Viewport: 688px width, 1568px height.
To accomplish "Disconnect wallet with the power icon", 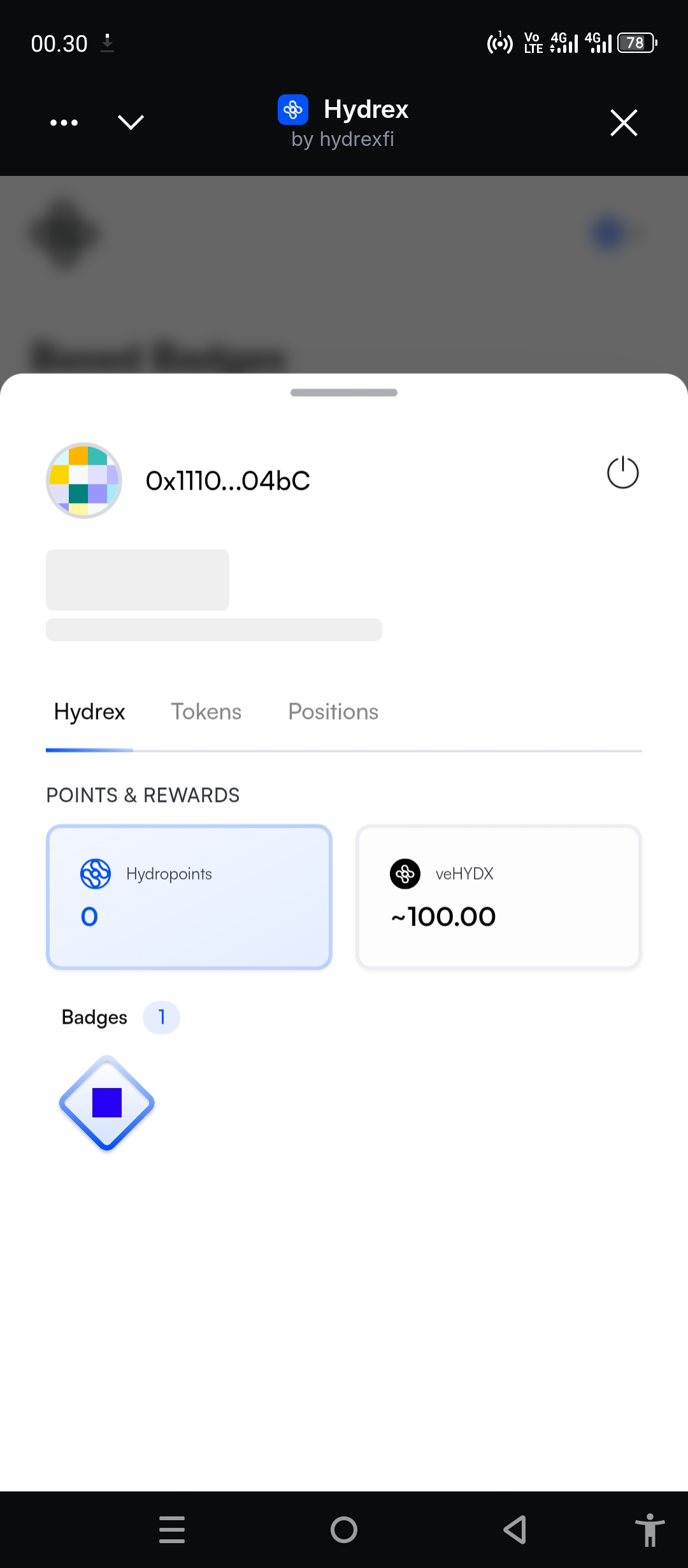I will pyautogui.click(x=622, y=473).
